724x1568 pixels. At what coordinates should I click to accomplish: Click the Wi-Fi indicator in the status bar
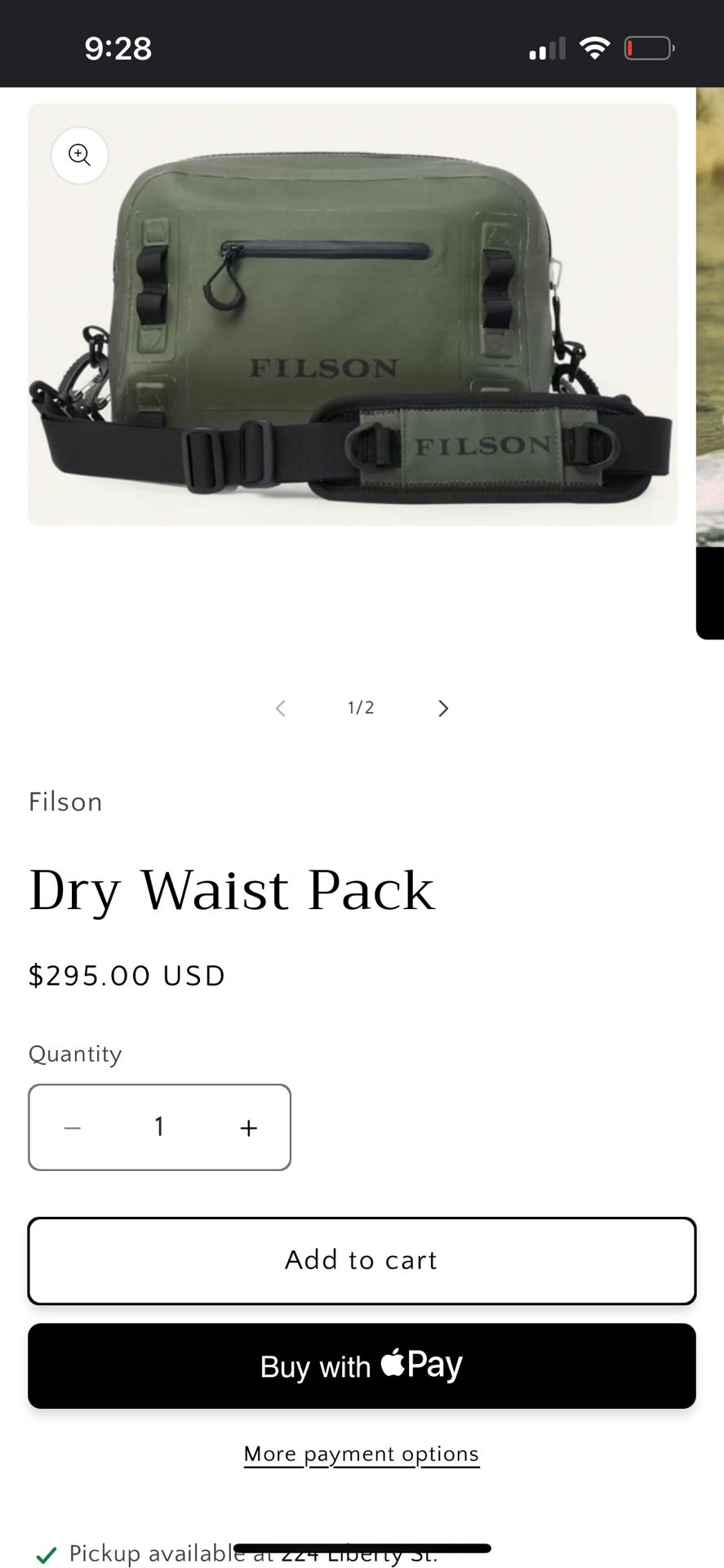coord(595,47)
